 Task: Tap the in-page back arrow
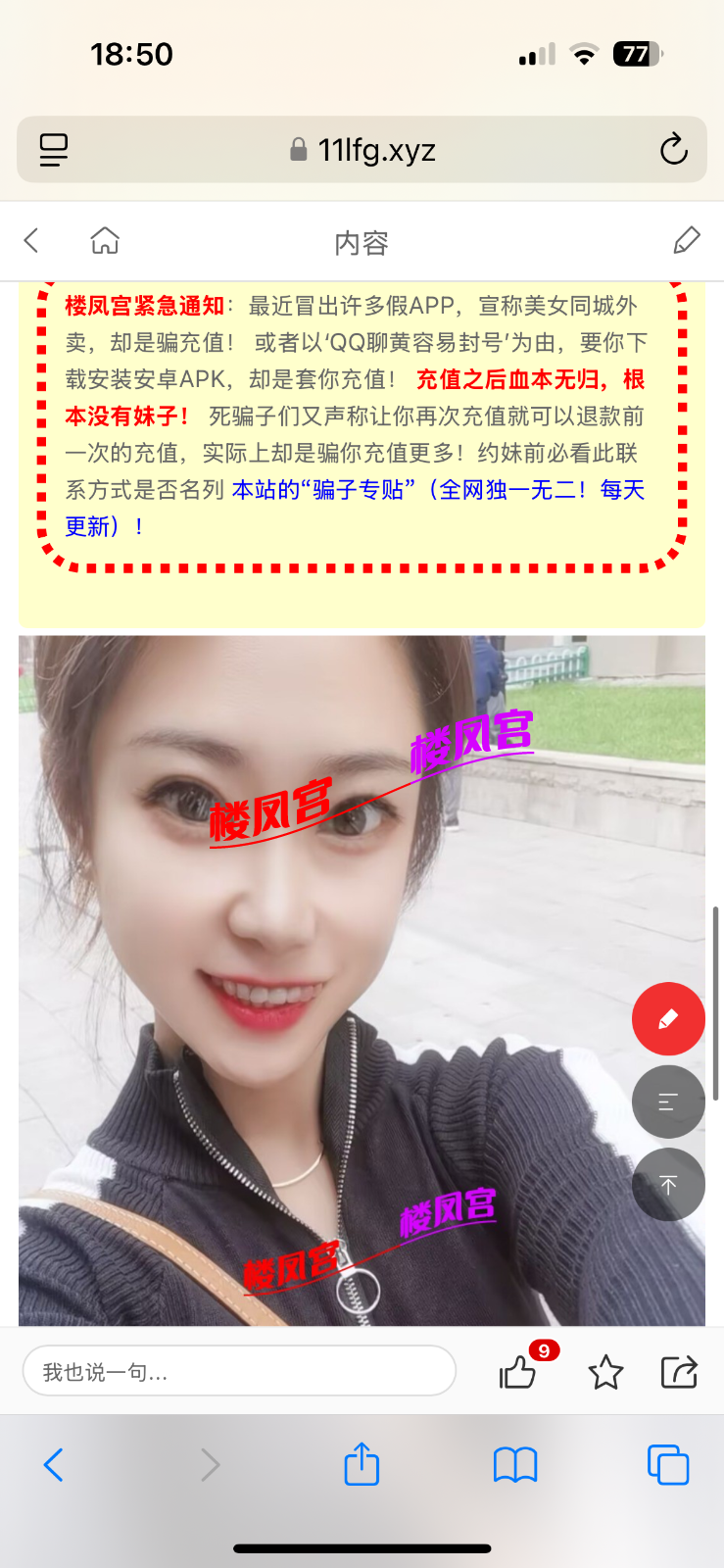(x=31, y=241)
